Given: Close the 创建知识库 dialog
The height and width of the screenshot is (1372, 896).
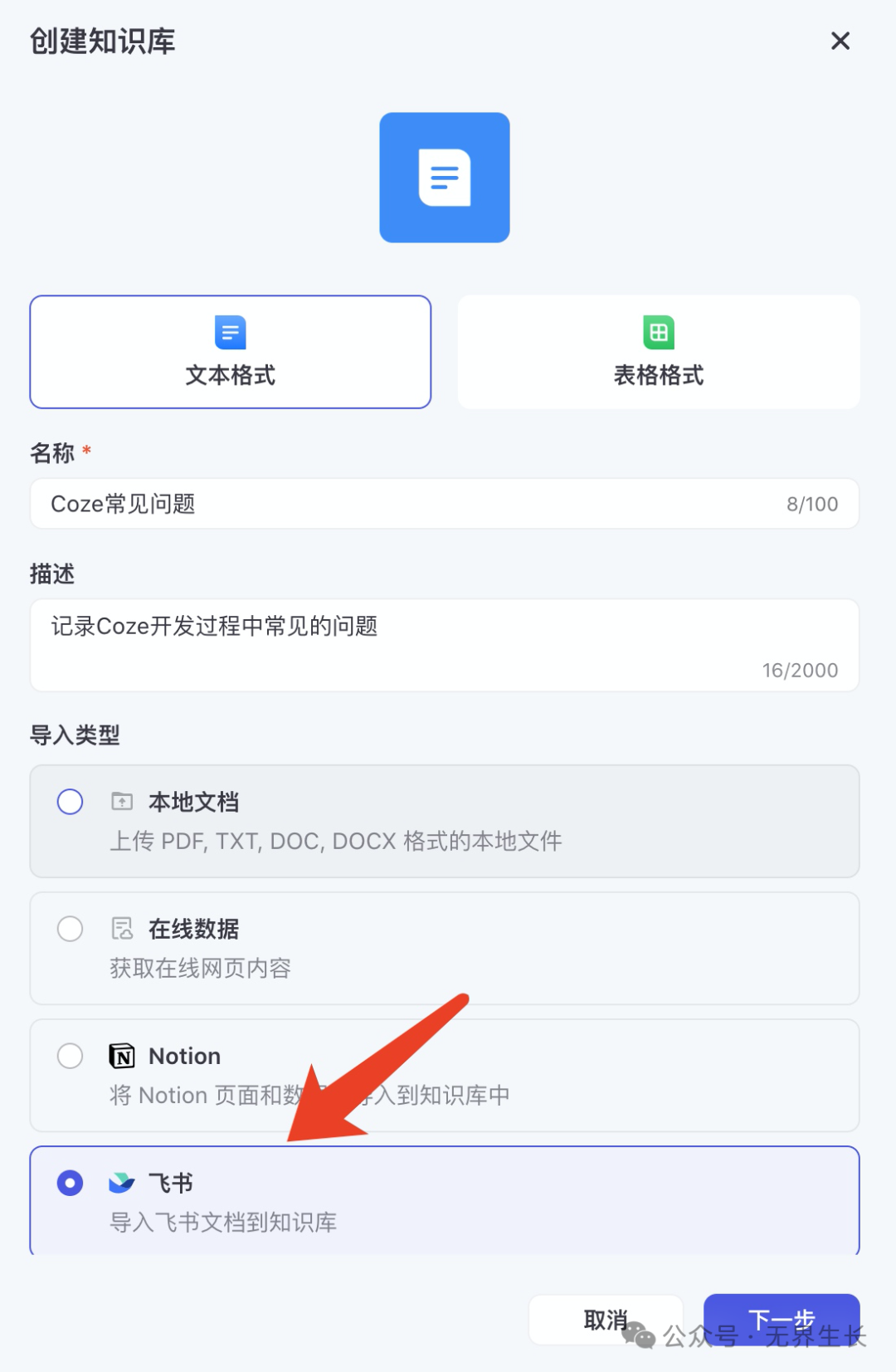Looking at the screenshot, I should (840, 41).
